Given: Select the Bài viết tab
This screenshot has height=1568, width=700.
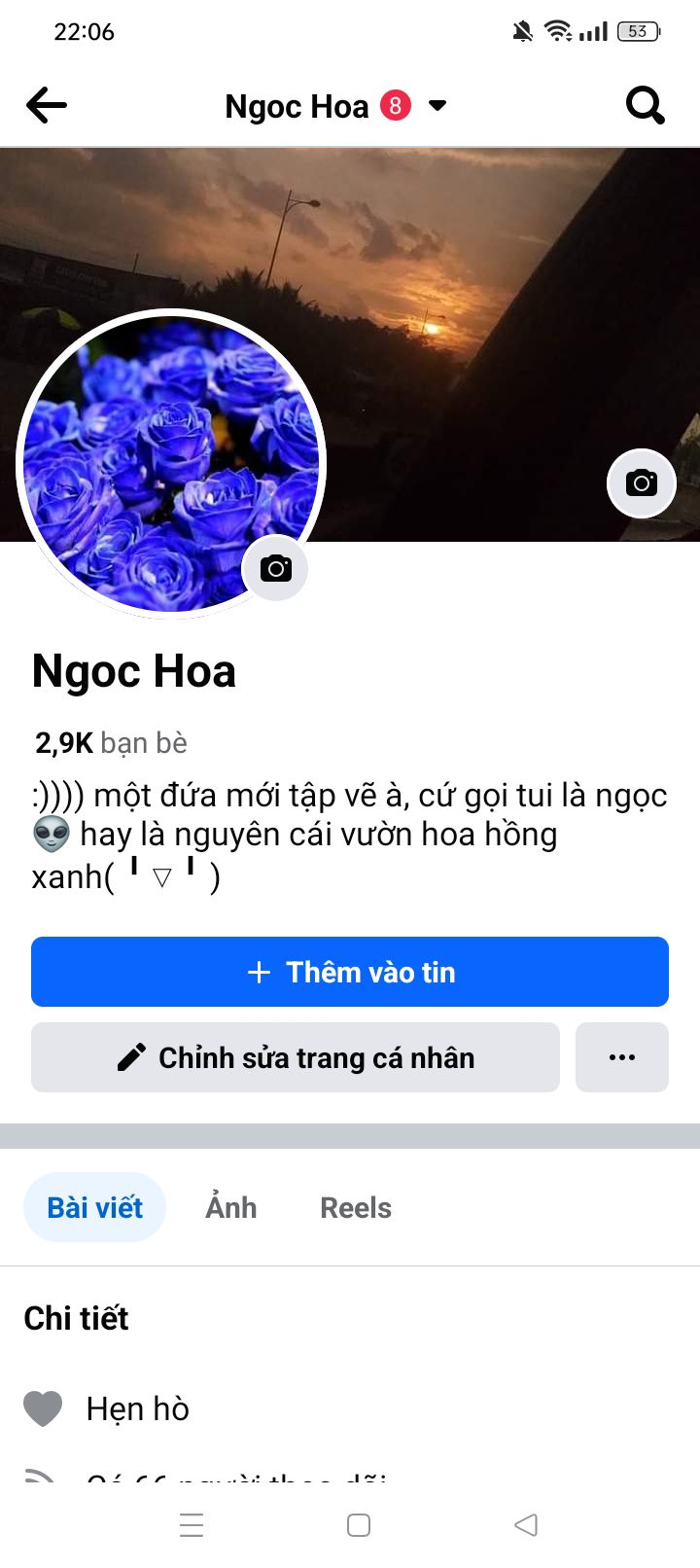Looking at the screenshot, I should coord(94,1207).
